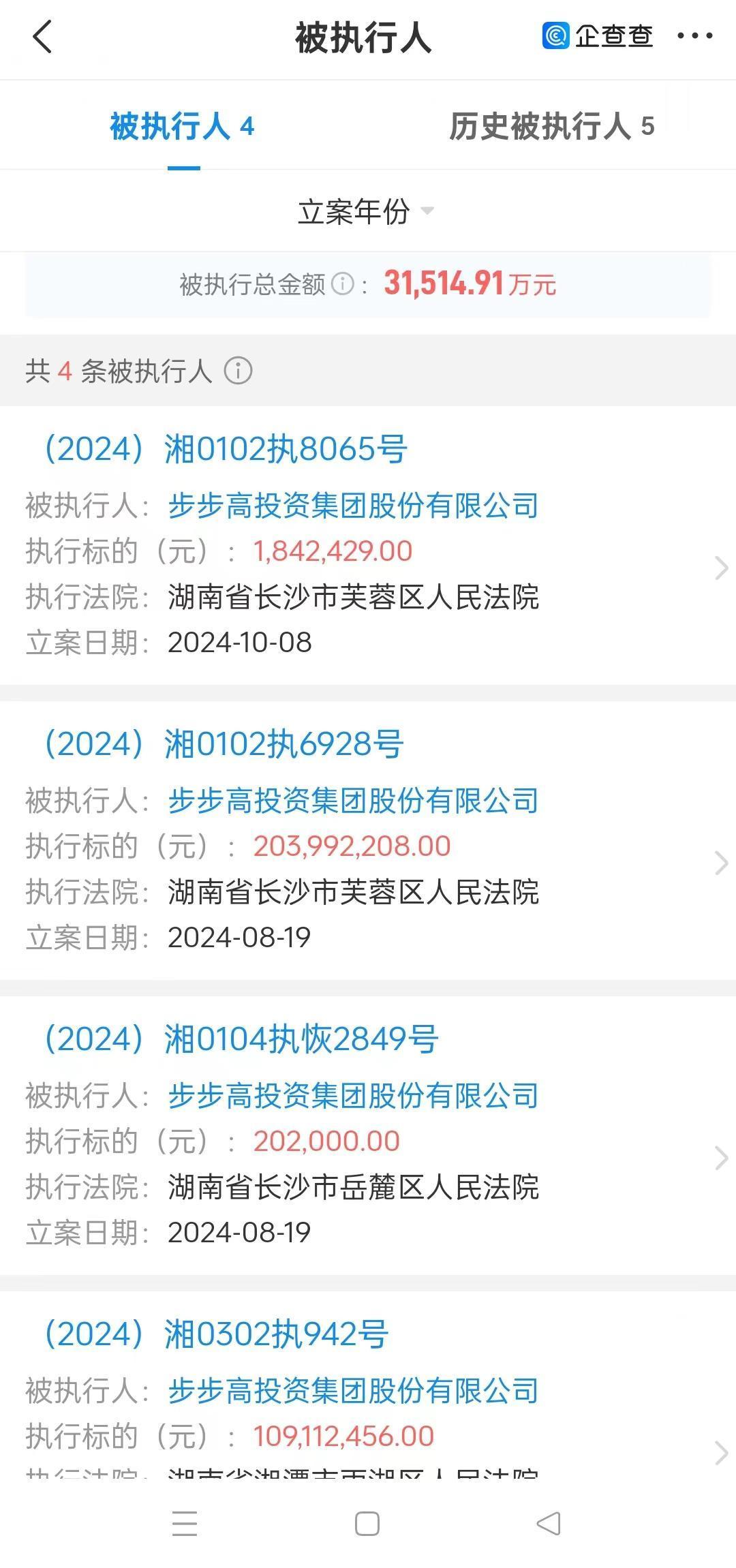Switch to the 历史被执行人 tab
The width and height of the screenshot is (736, 1568).
(551, 126)
